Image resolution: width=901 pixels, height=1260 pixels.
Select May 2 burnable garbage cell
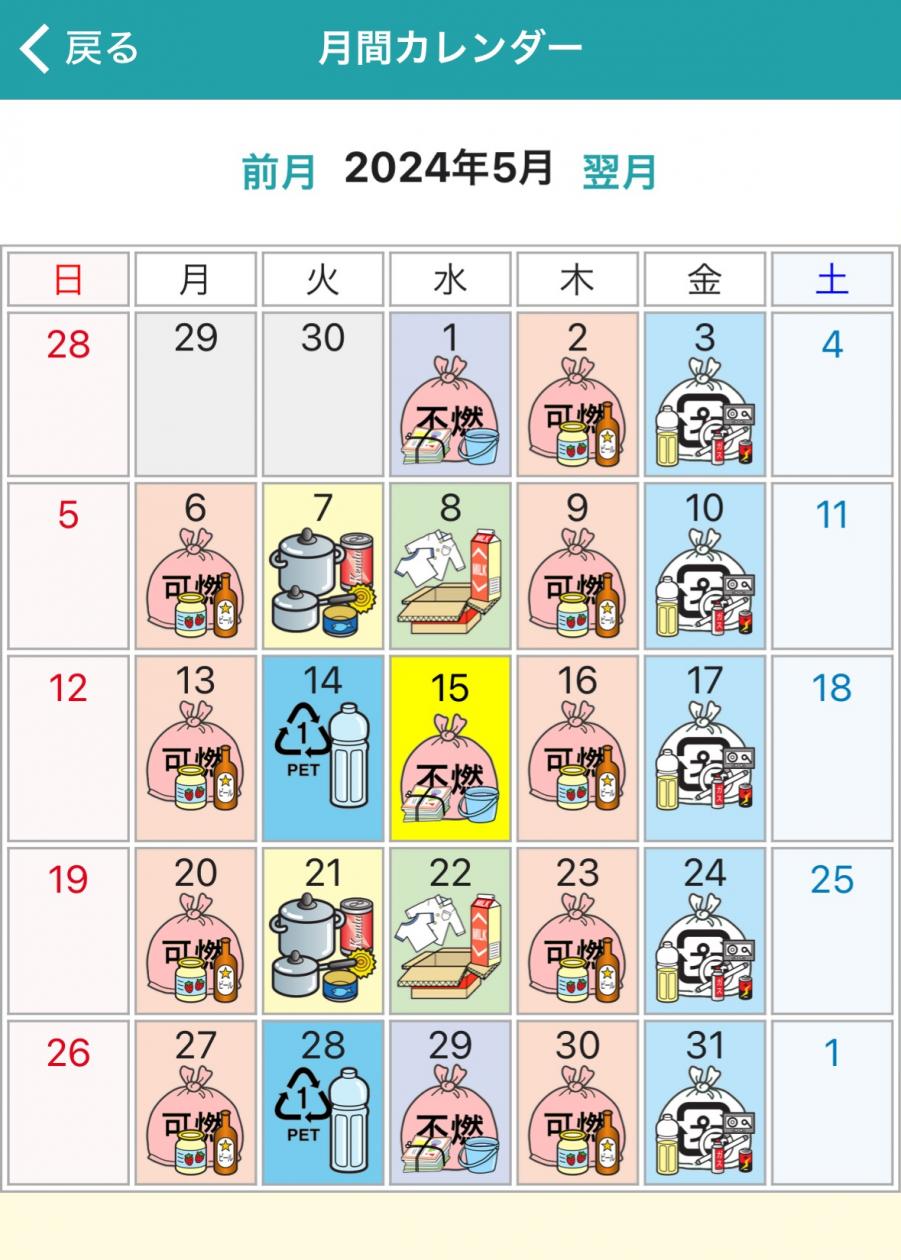click(x=577, y=395)
